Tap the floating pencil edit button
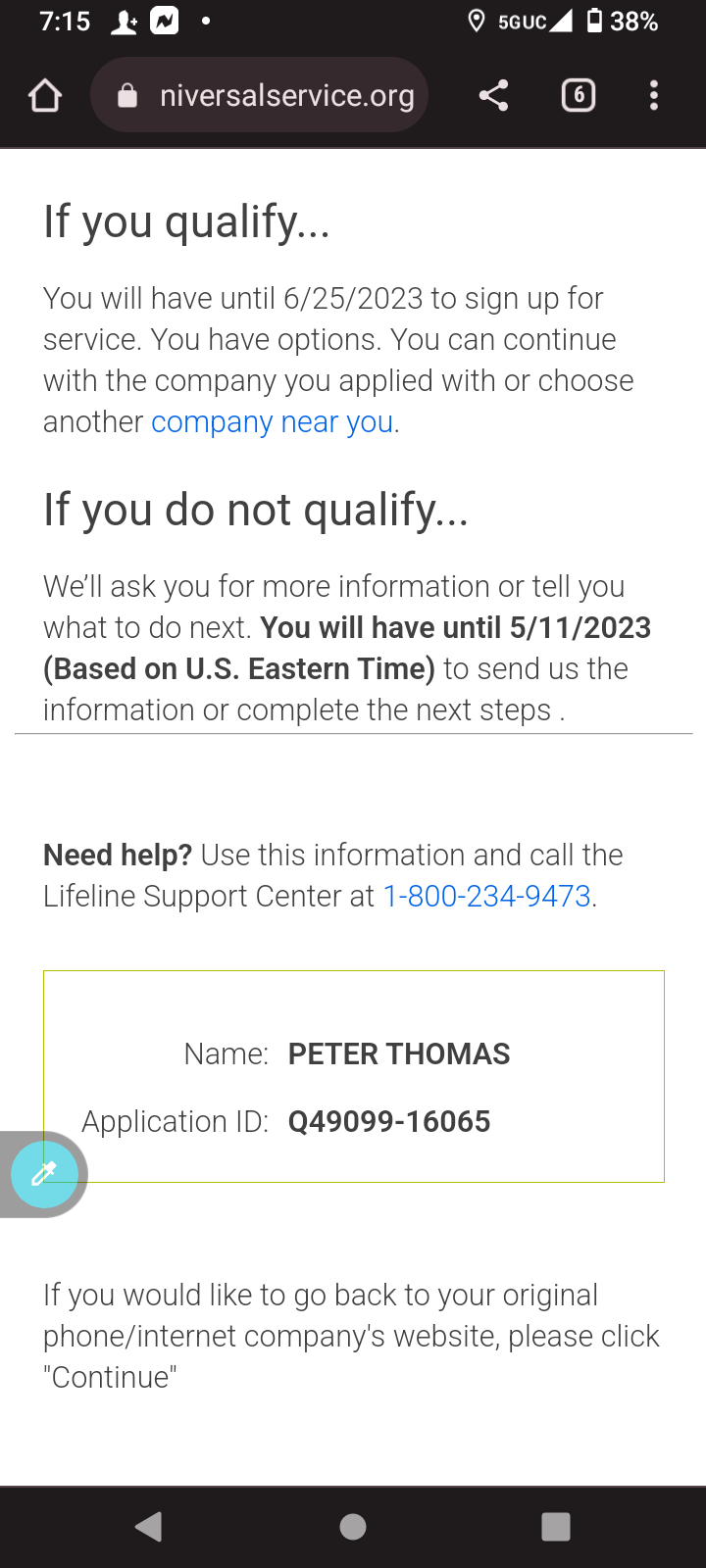Screen dimensions: 706x1568 click(44, 1173)
